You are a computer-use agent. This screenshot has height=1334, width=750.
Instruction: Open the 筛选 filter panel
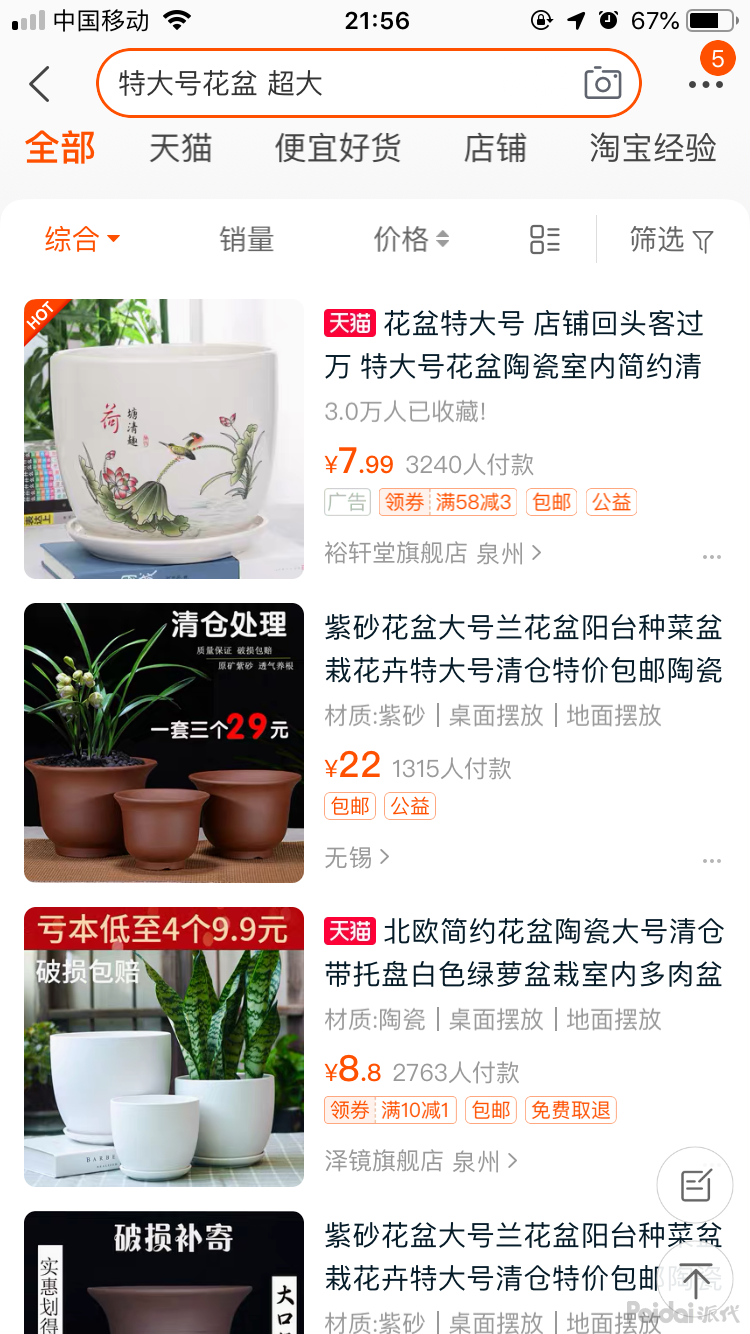pos(671,239)
